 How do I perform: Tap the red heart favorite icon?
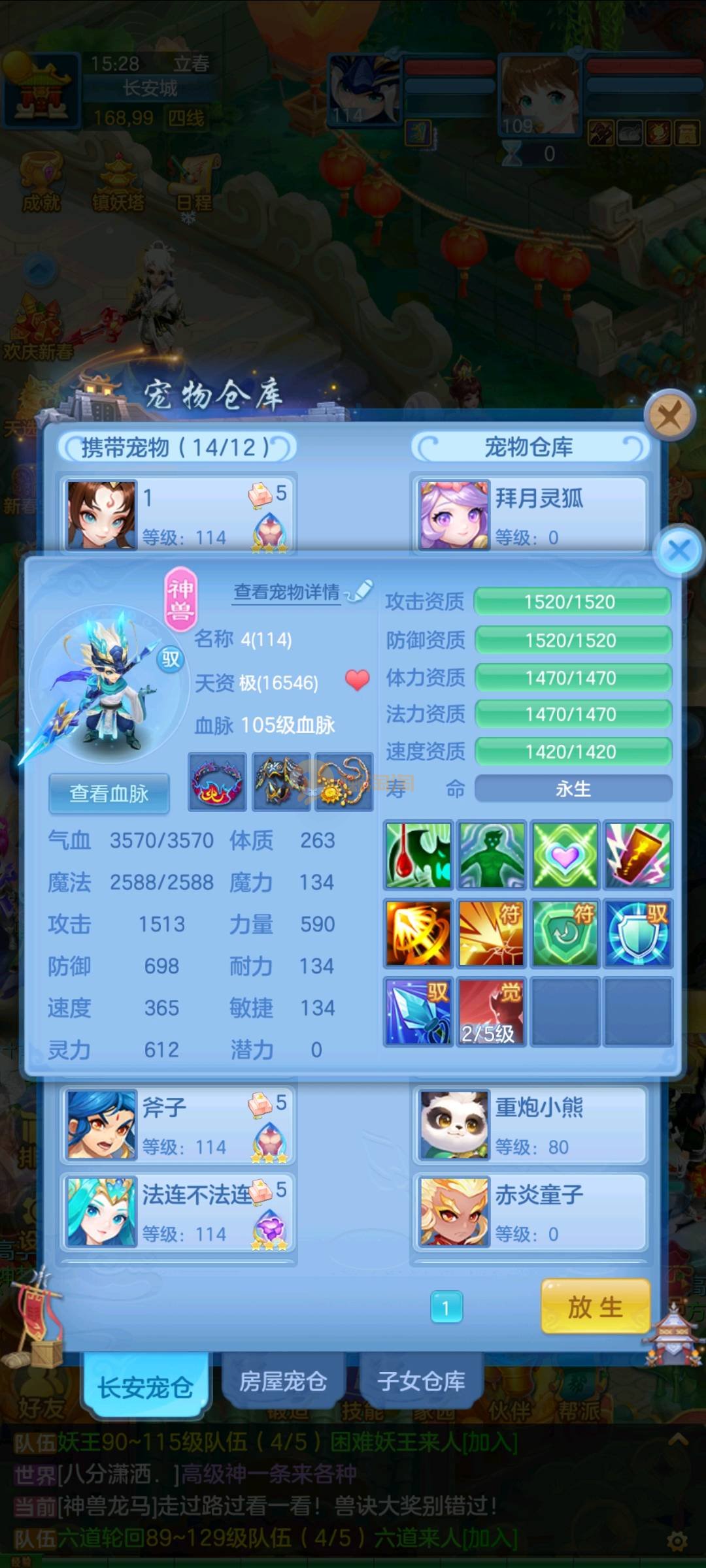(x=357, y=680)
